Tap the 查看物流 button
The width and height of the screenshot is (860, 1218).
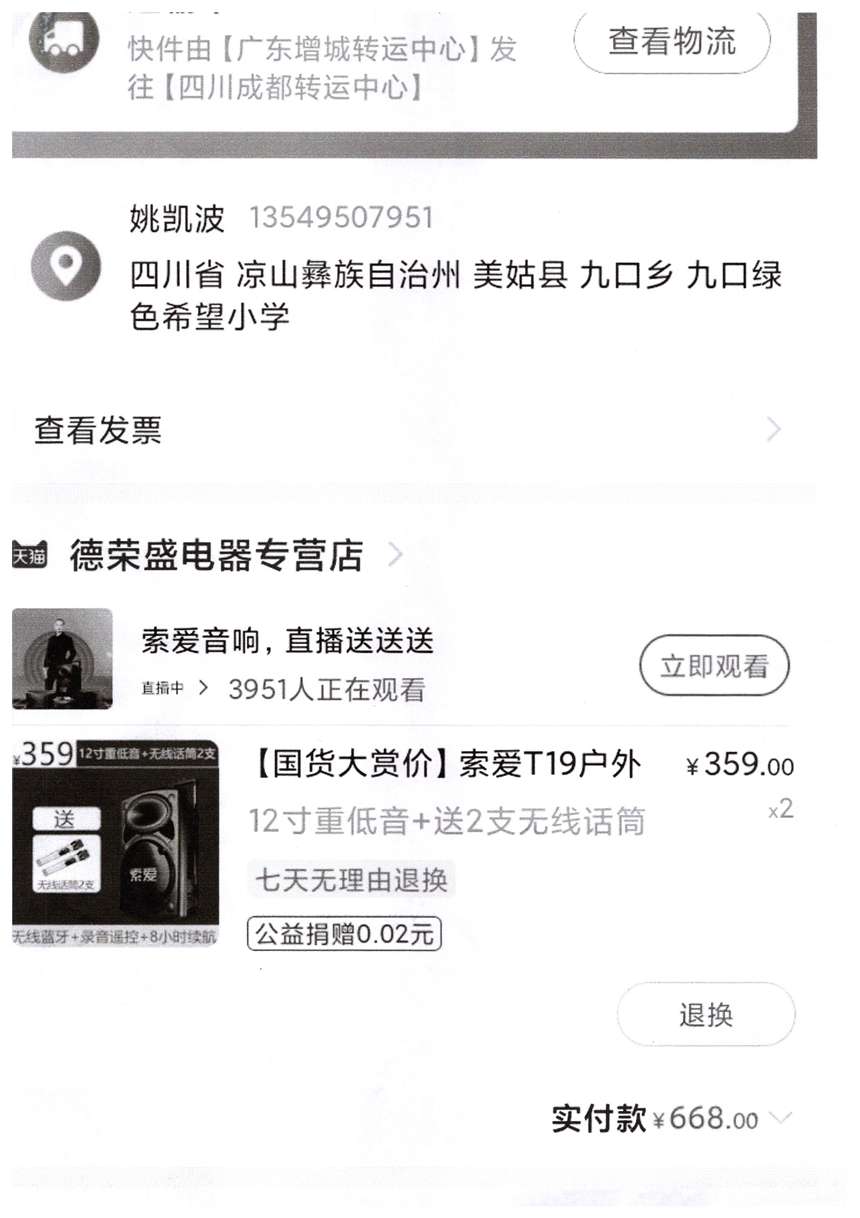click(x=671, y=42)
